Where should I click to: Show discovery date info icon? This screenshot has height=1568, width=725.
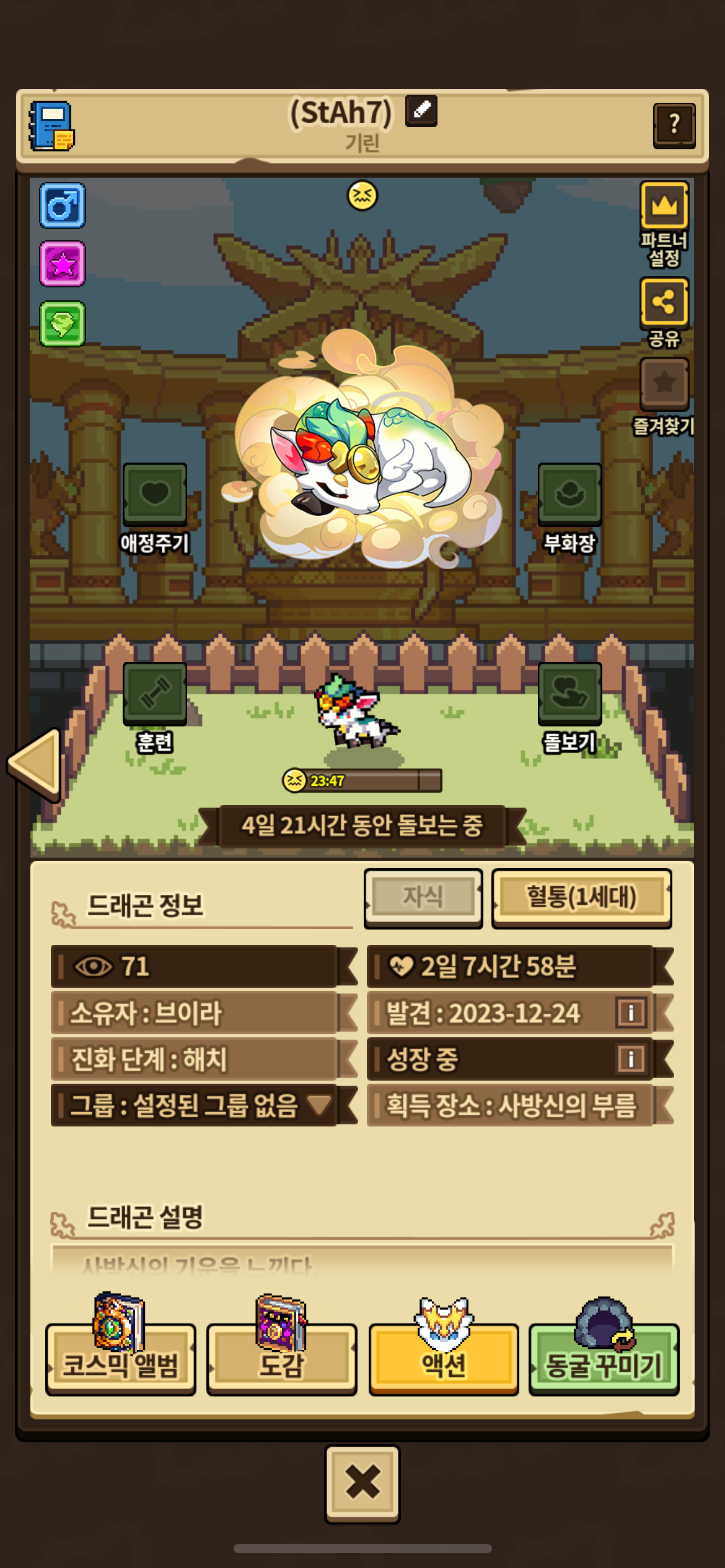631,1013
